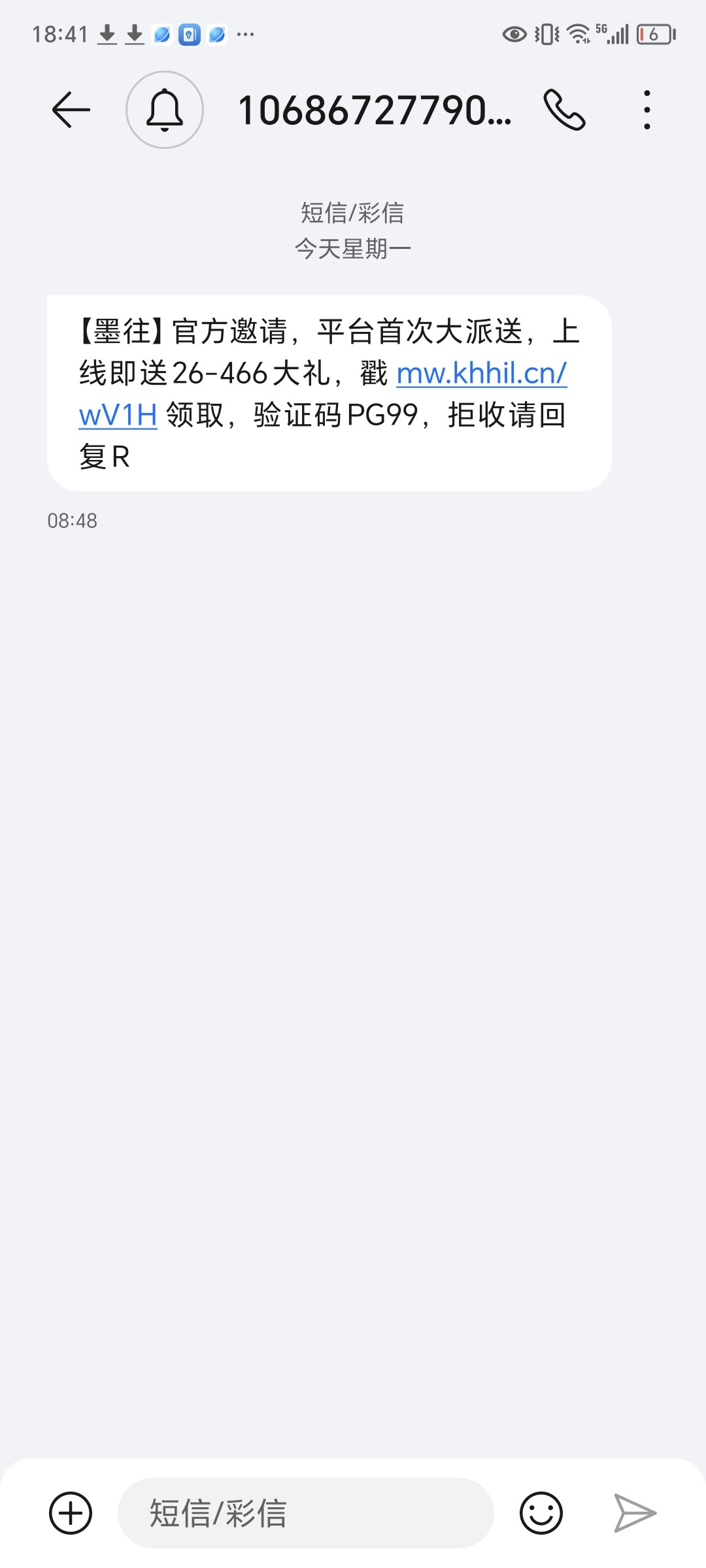This screenshot has width=706, height=1568.
Task: Send the message with the arrow icon
Action: (634, 1512)
